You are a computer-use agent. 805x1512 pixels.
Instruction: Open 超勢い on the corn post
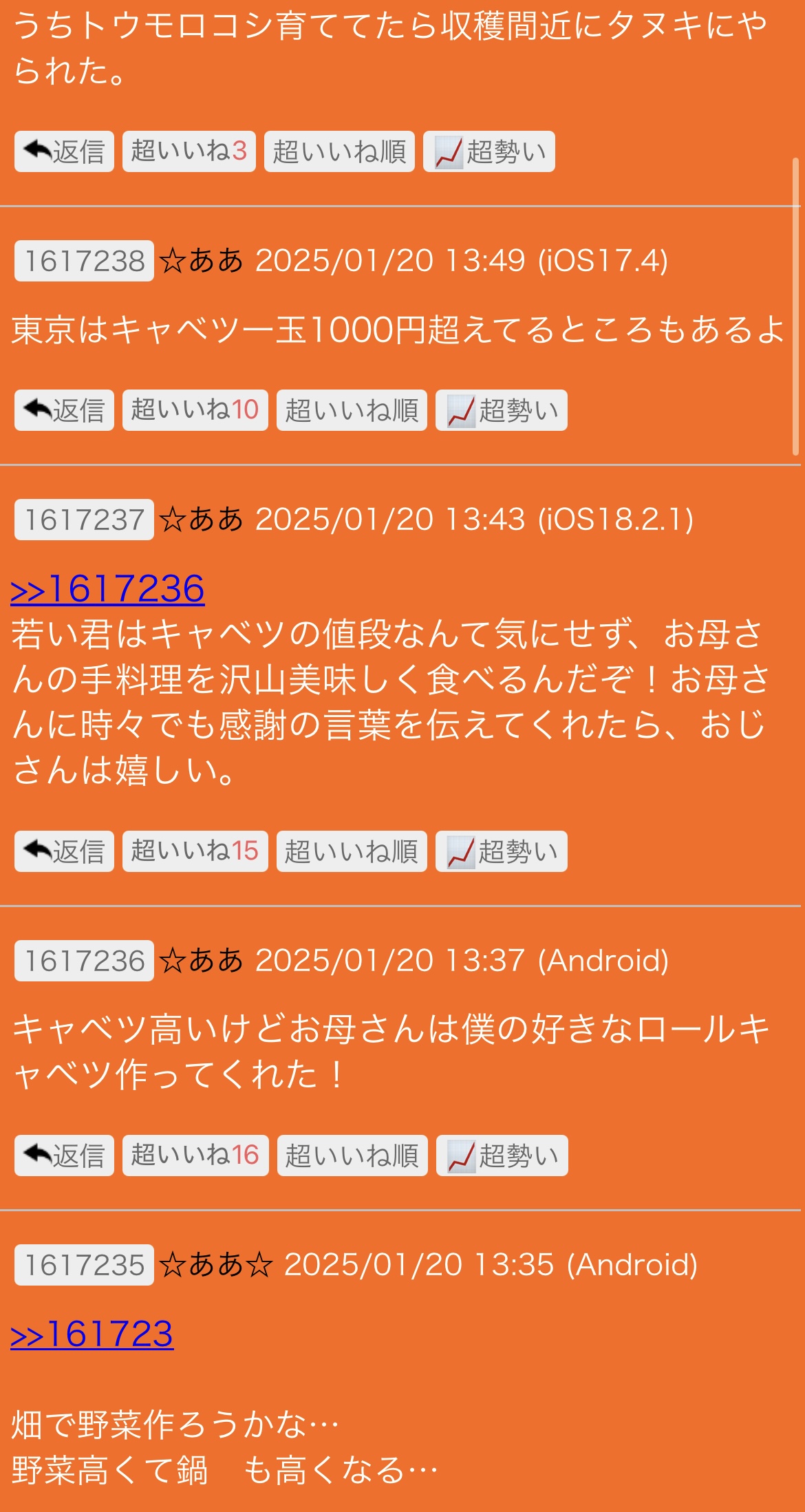(x=489, y=151)
